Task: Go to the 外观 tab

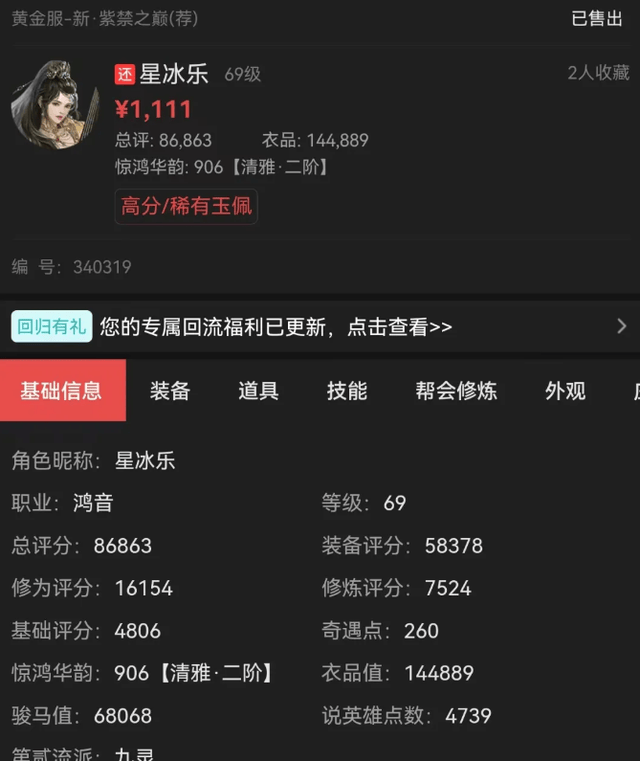Action: (565, 391)
